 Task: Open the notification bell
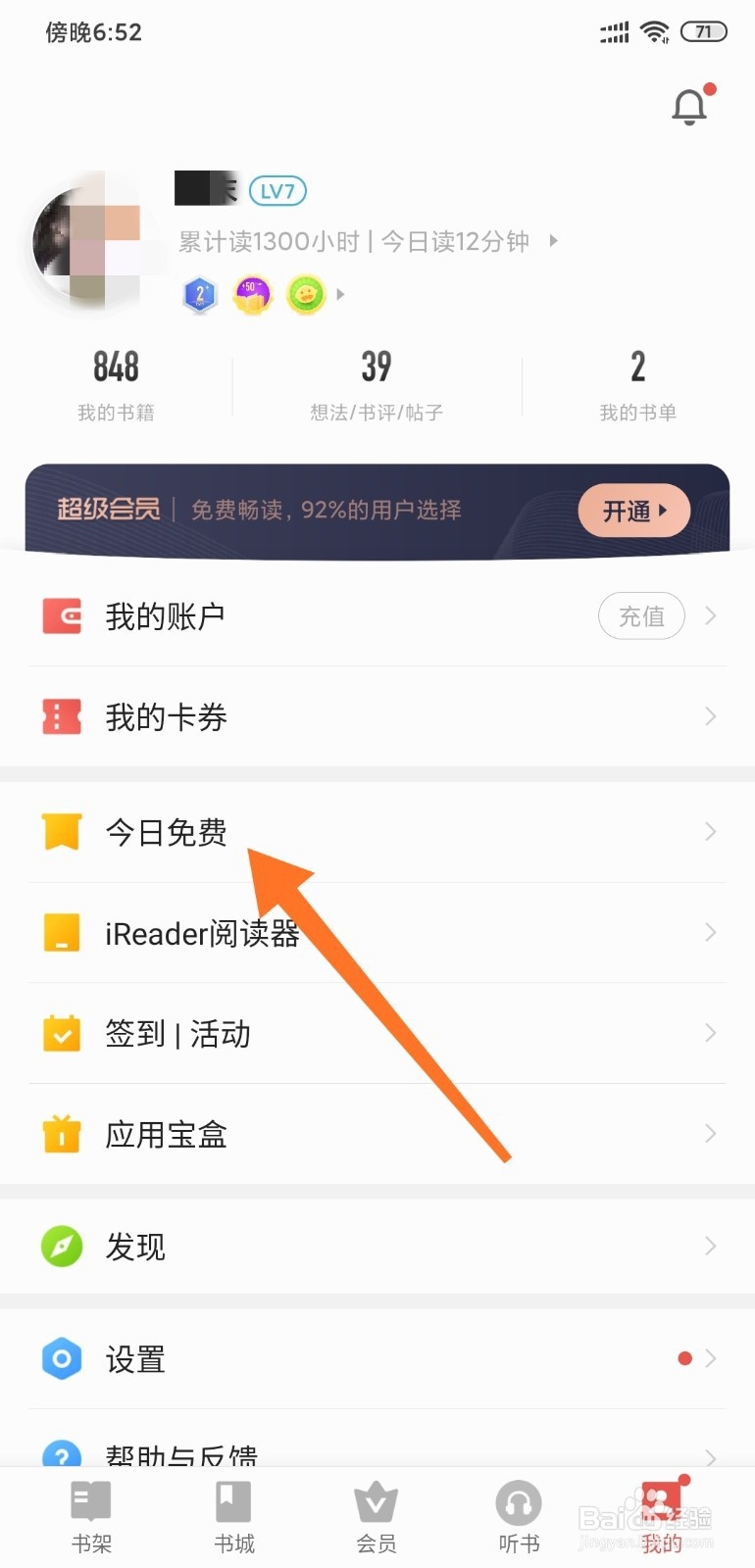click(x=689, y=106)
